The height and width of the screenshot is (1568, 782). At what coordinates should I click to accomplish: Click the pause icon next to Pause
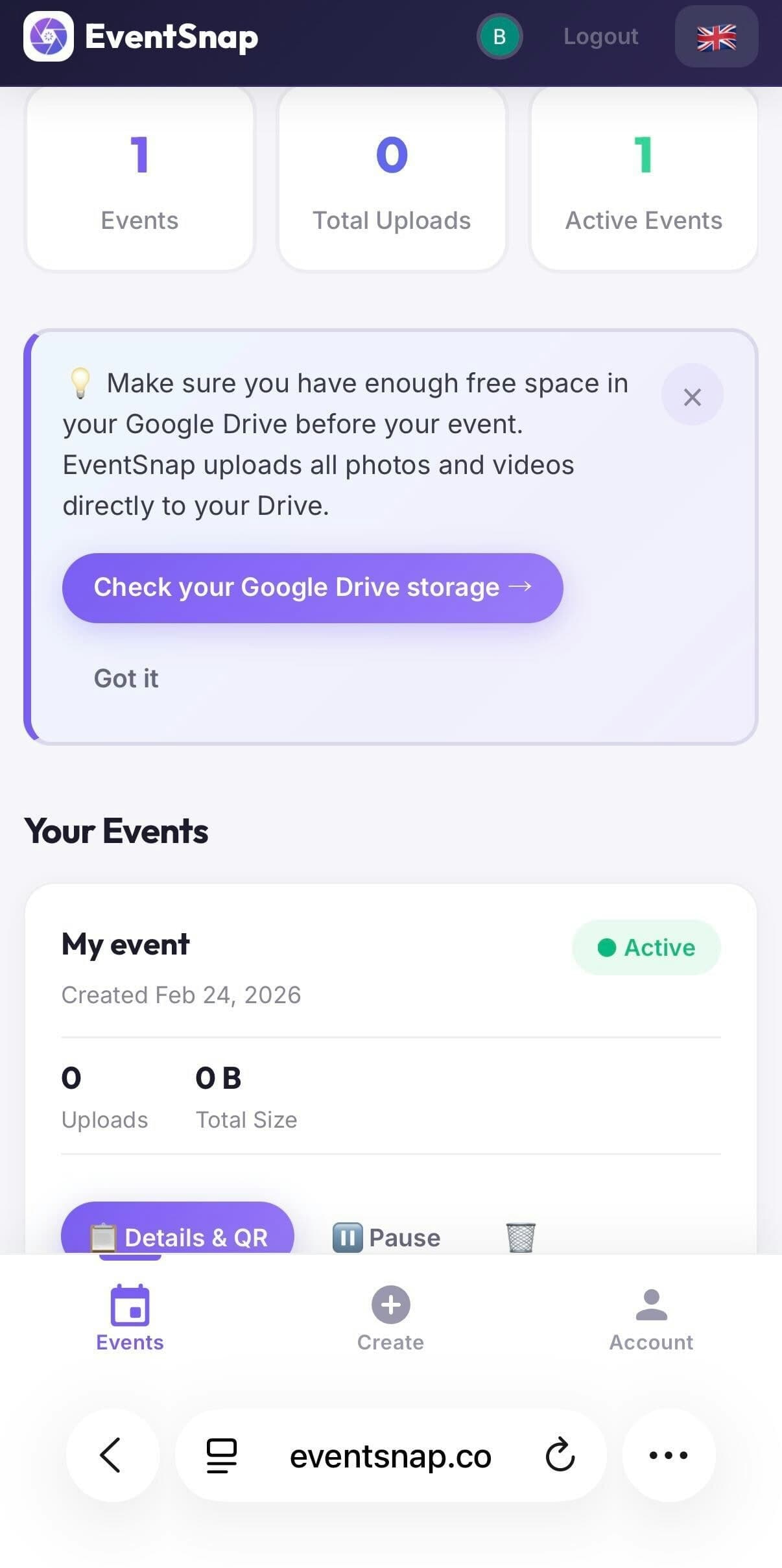pos(348,1236)
